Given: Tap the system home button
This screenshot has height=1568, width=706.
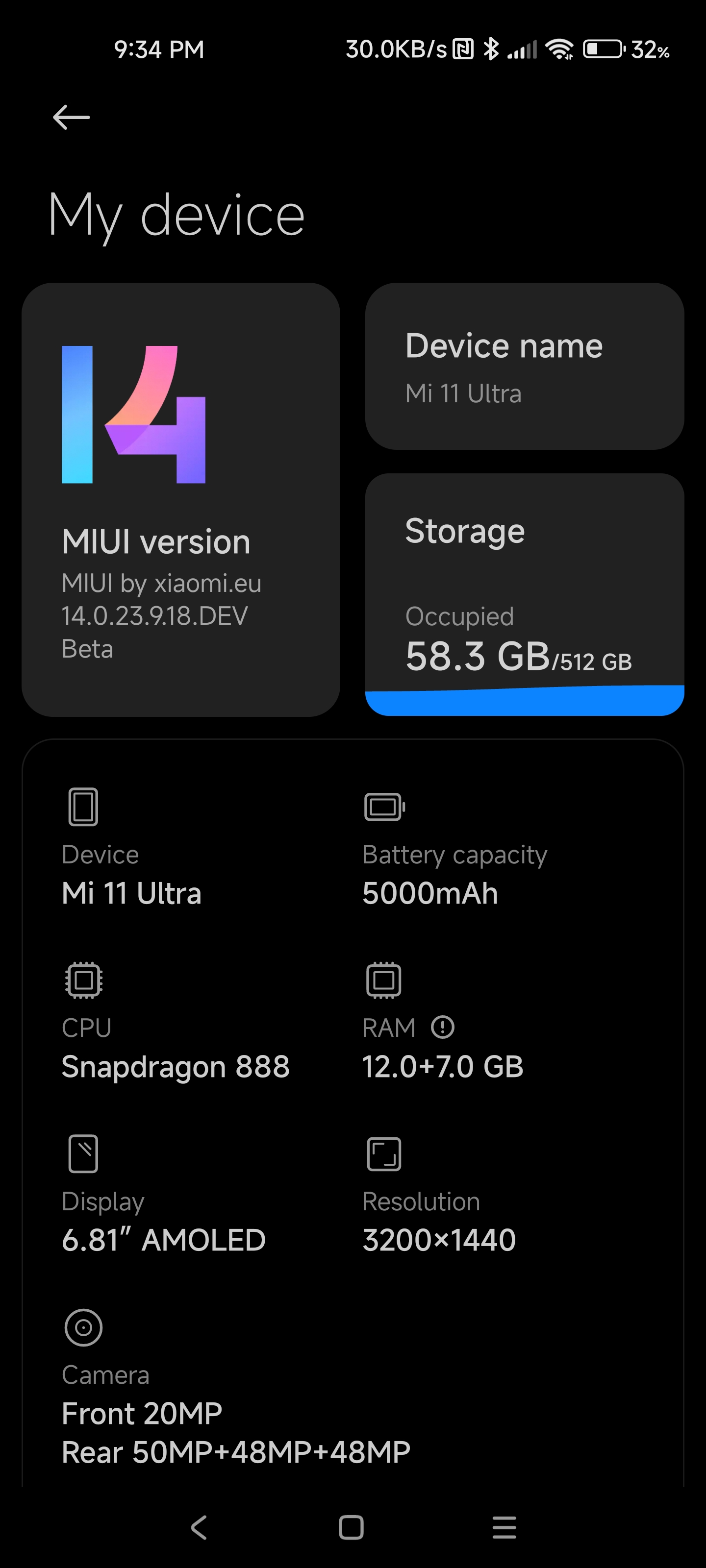Looking at the screenshot, I should 352,1527.
